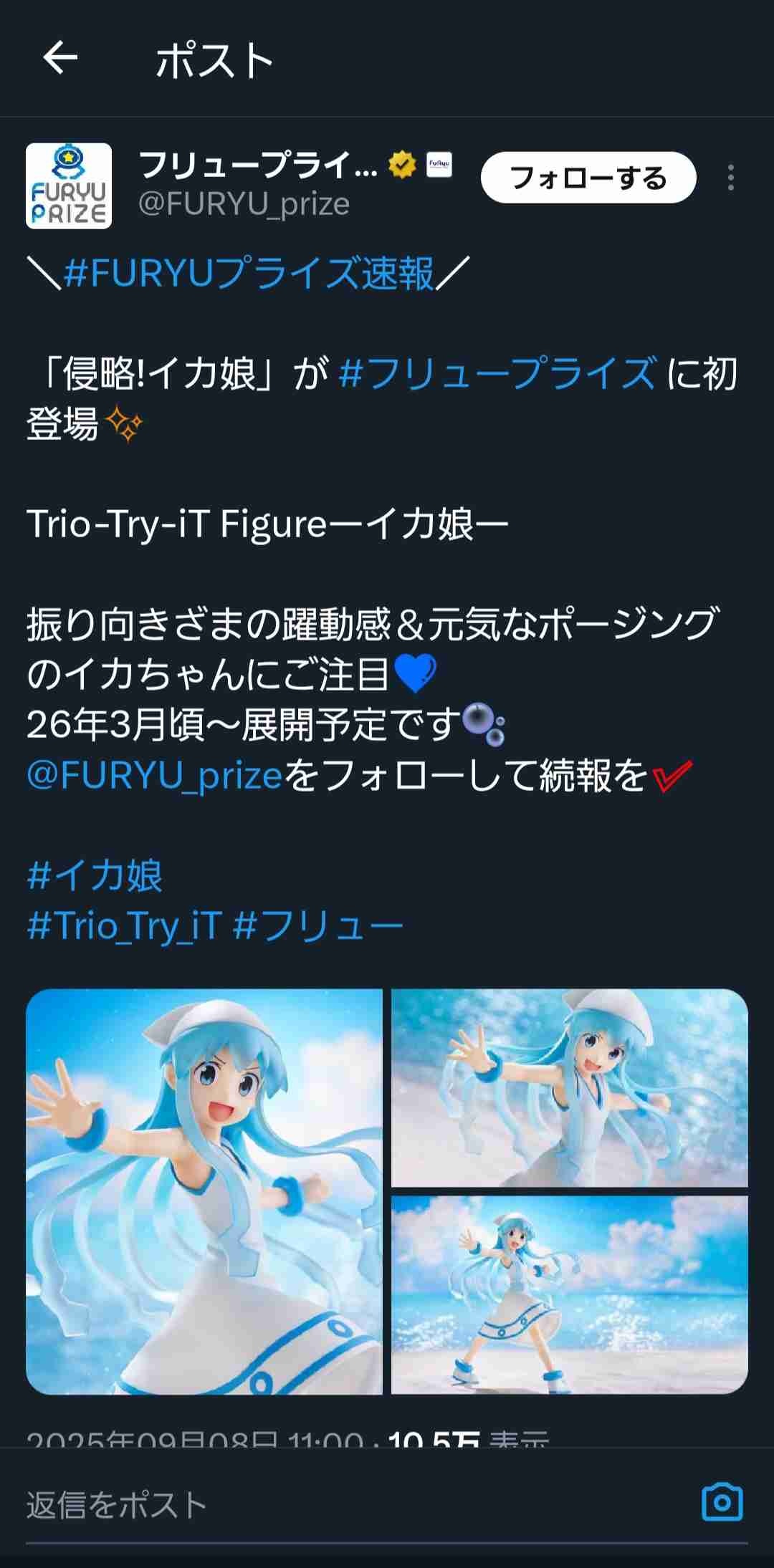This screenshot has width=774, height=1568.
Task: Attach a photo with the camera icon
Action: tap(722, 1502)
